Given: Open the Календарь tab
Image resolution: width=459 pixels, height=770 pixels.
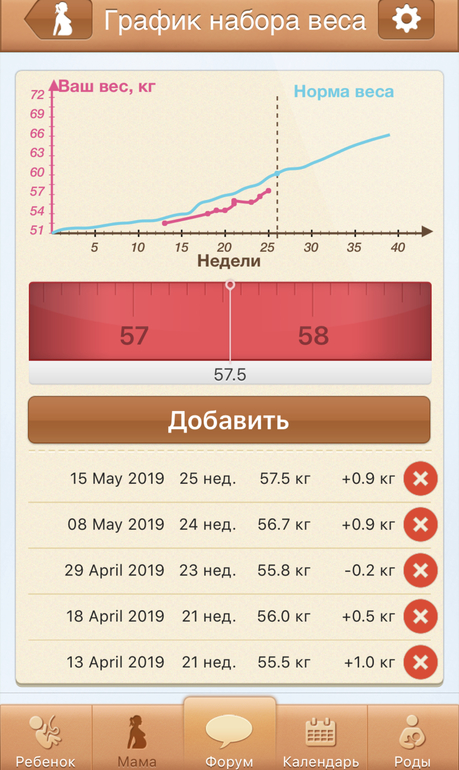Looking at the screenshot, I should [x=321, y=738].
